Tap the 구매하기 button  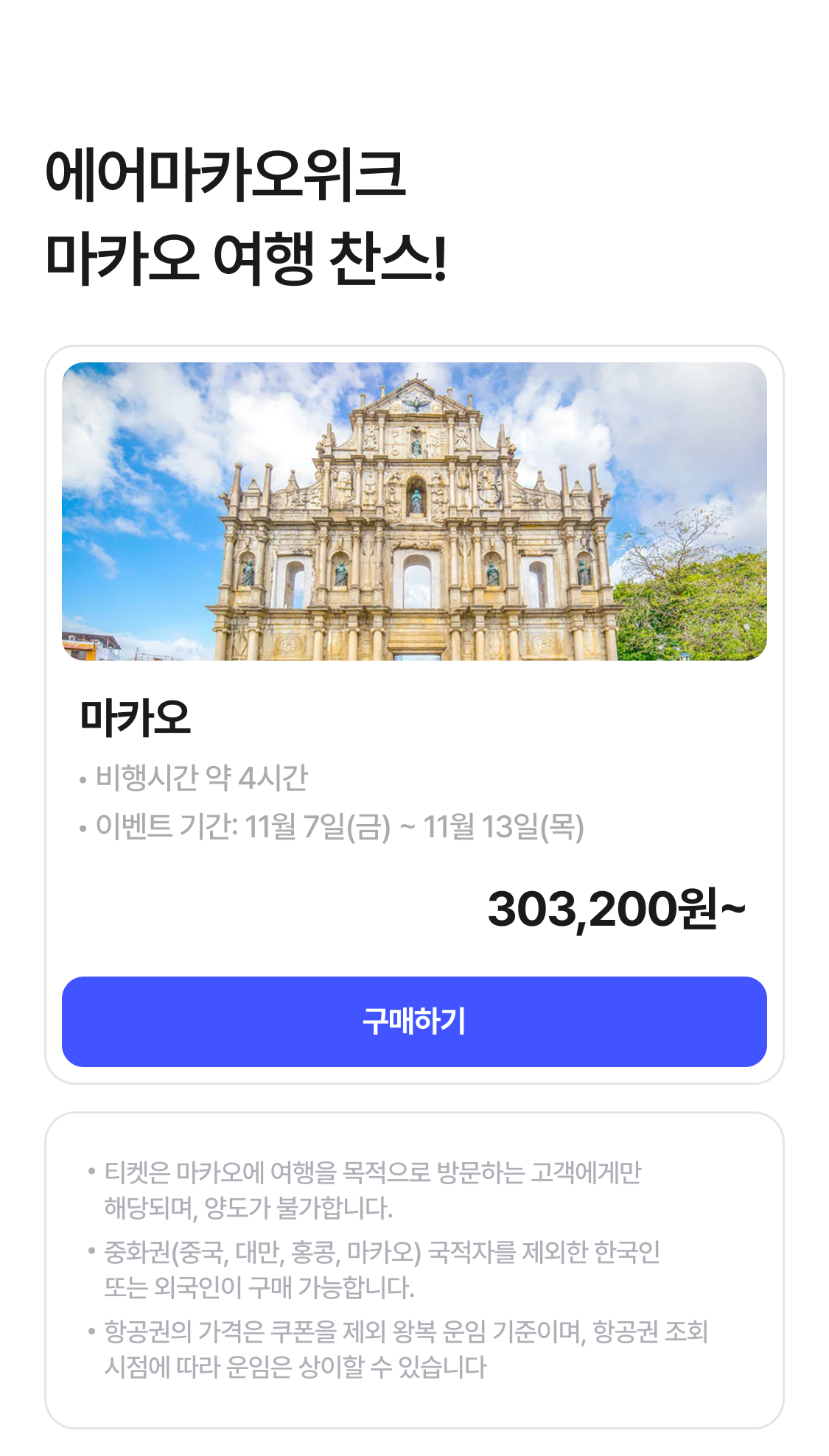[x=414, y=1021]
